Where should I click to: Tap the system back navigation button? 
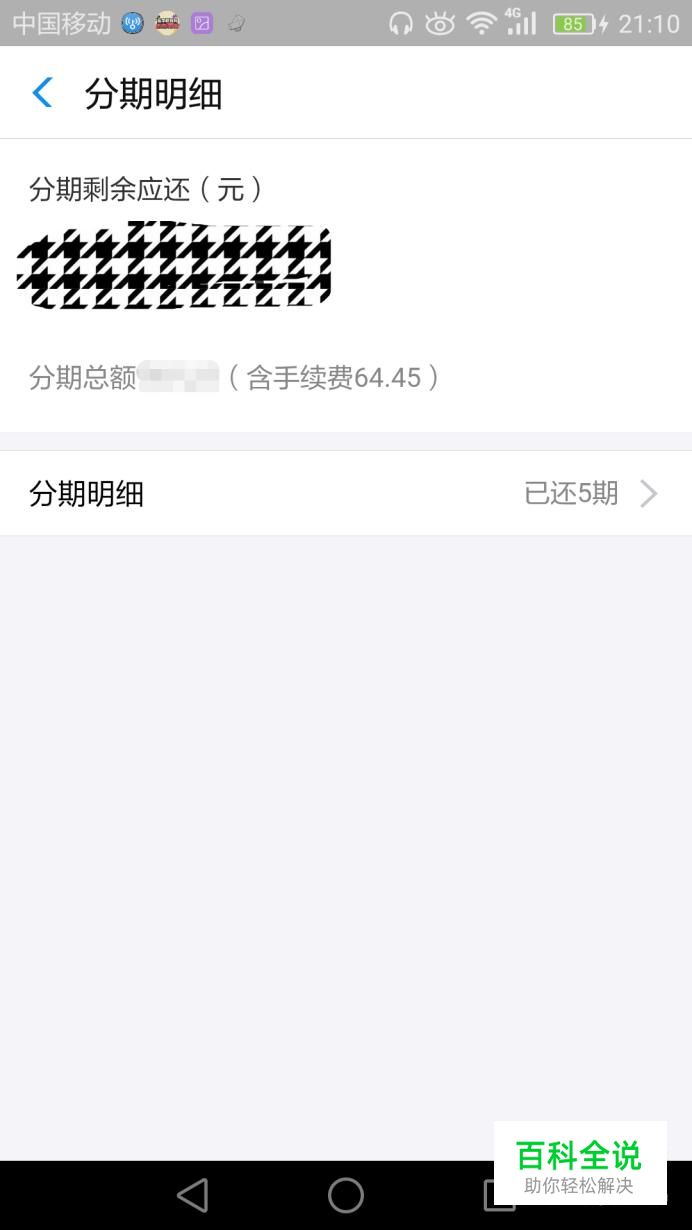pos(192,1195)
